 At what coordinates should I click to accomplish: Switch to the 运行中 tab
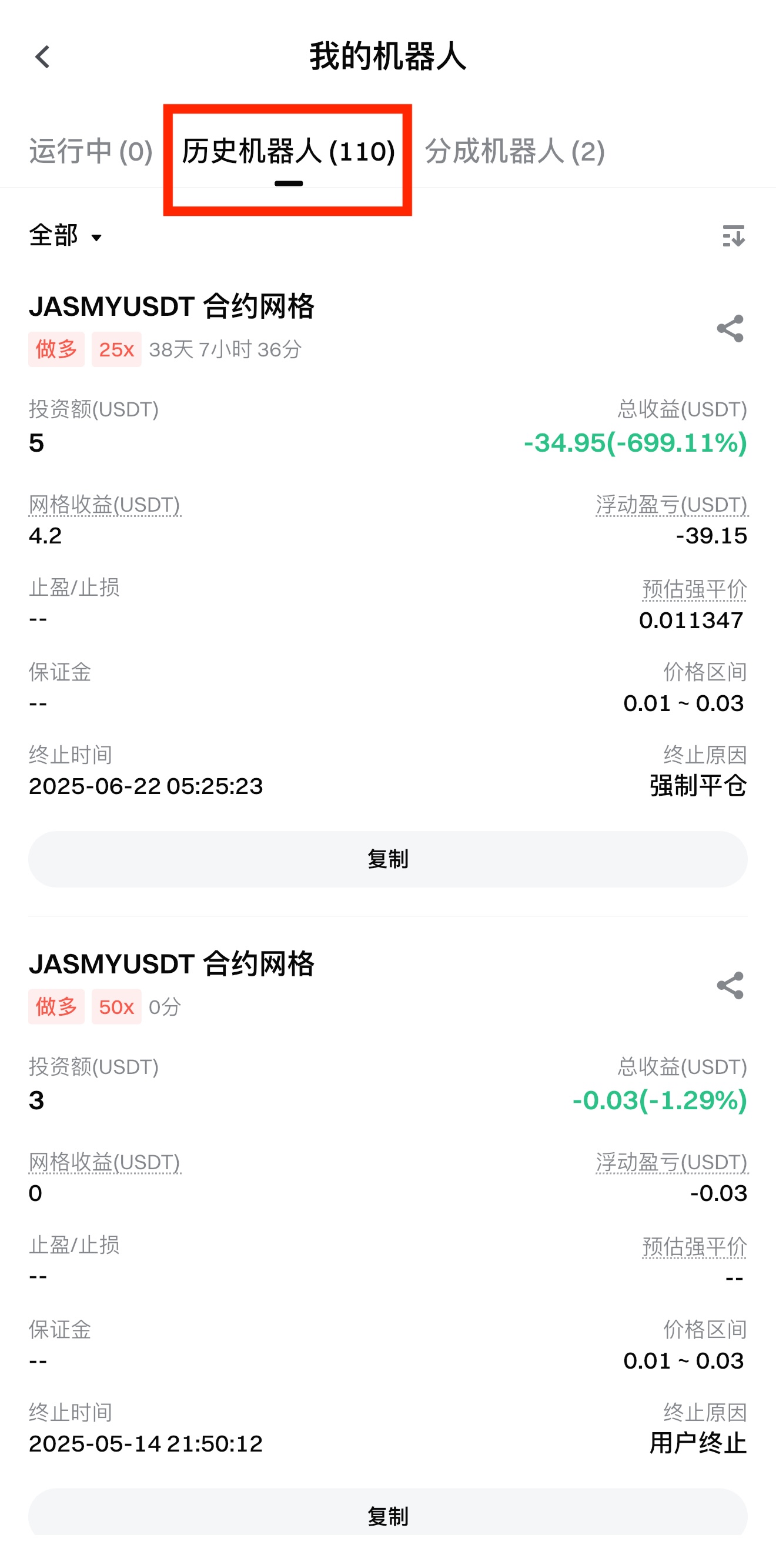(x=91, y=151)
